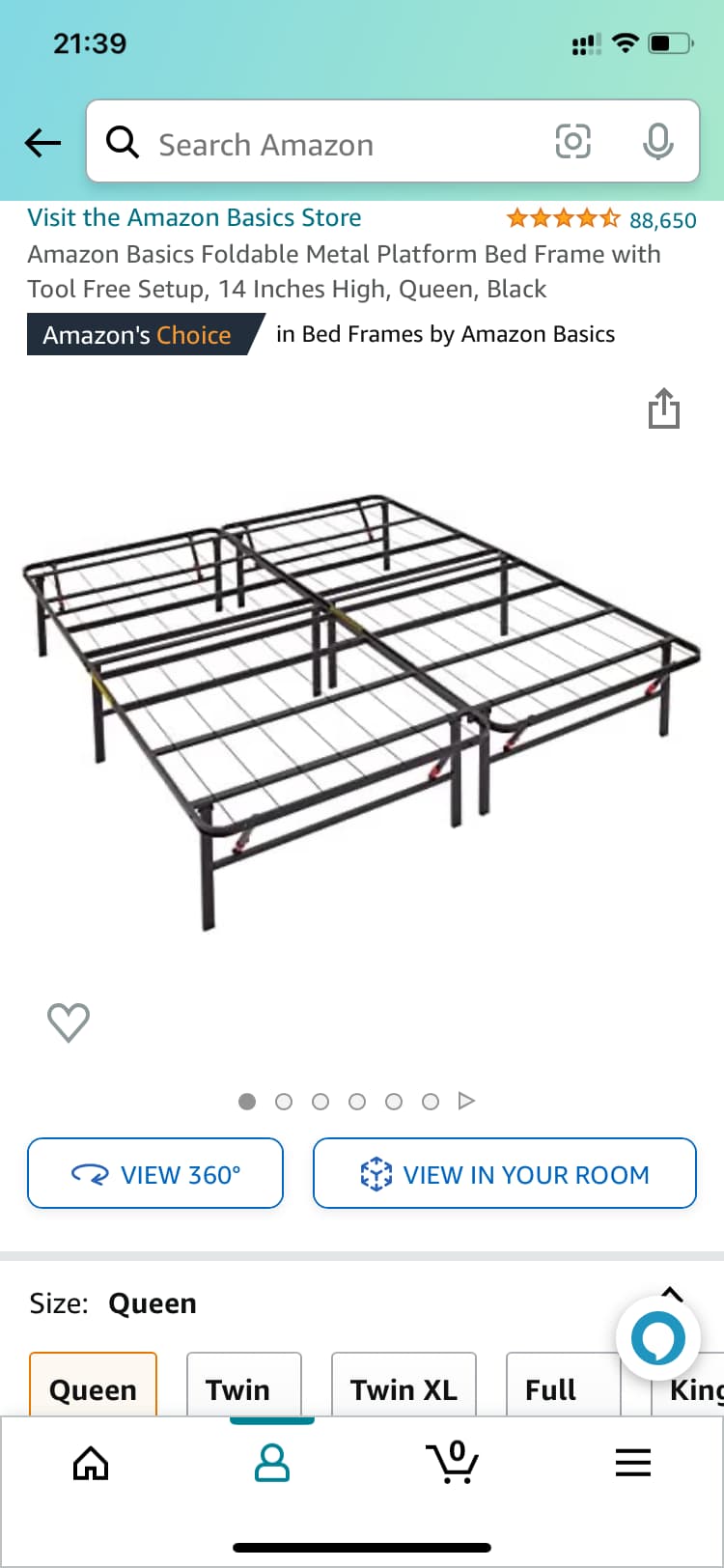The width and height of the screenshot is (724, 1568).
Task: Start voice search with the microphone
Action: coord(658,142)
